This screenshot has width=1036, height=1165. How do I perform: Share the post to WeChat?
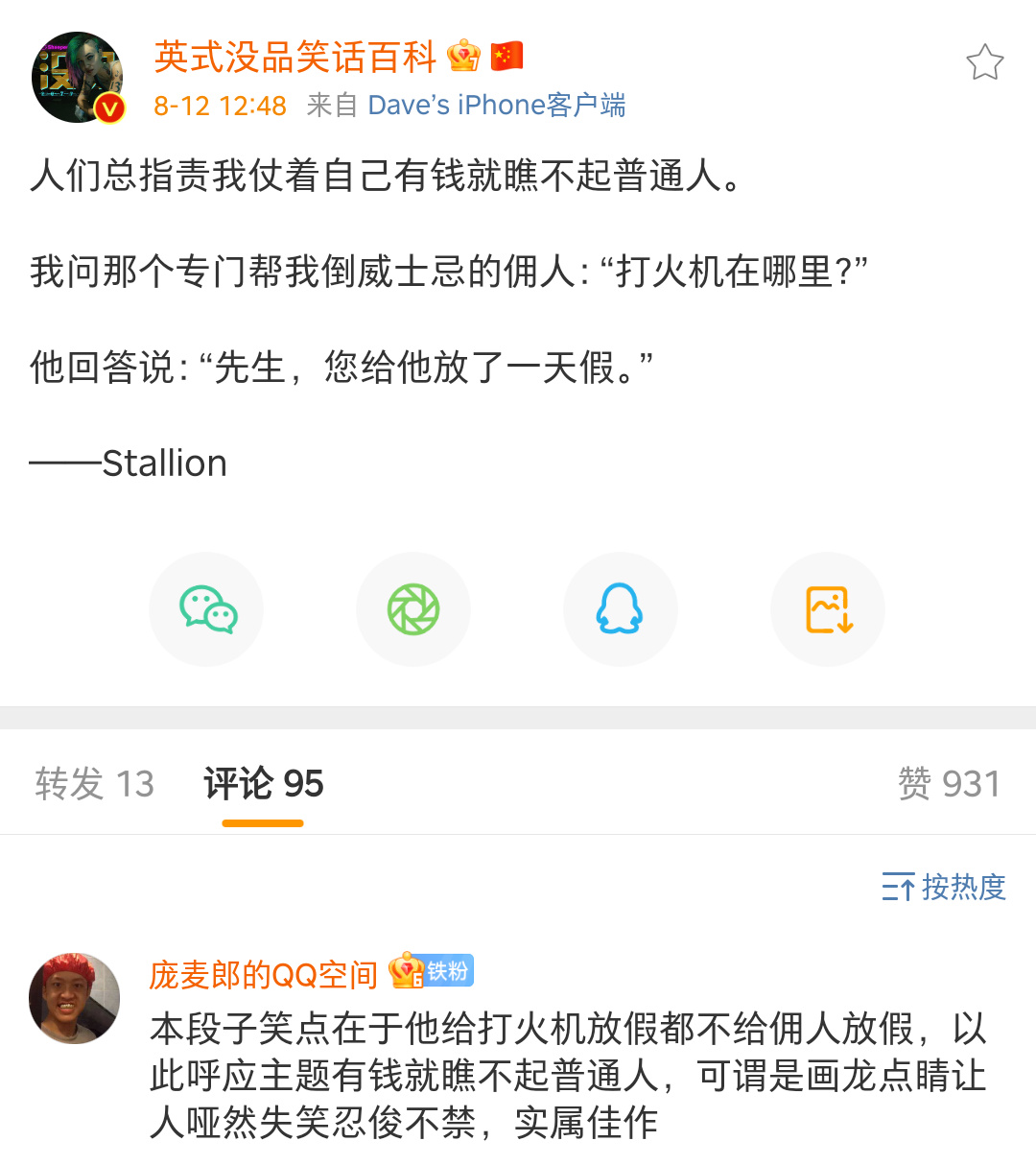(x=206, y=609)
